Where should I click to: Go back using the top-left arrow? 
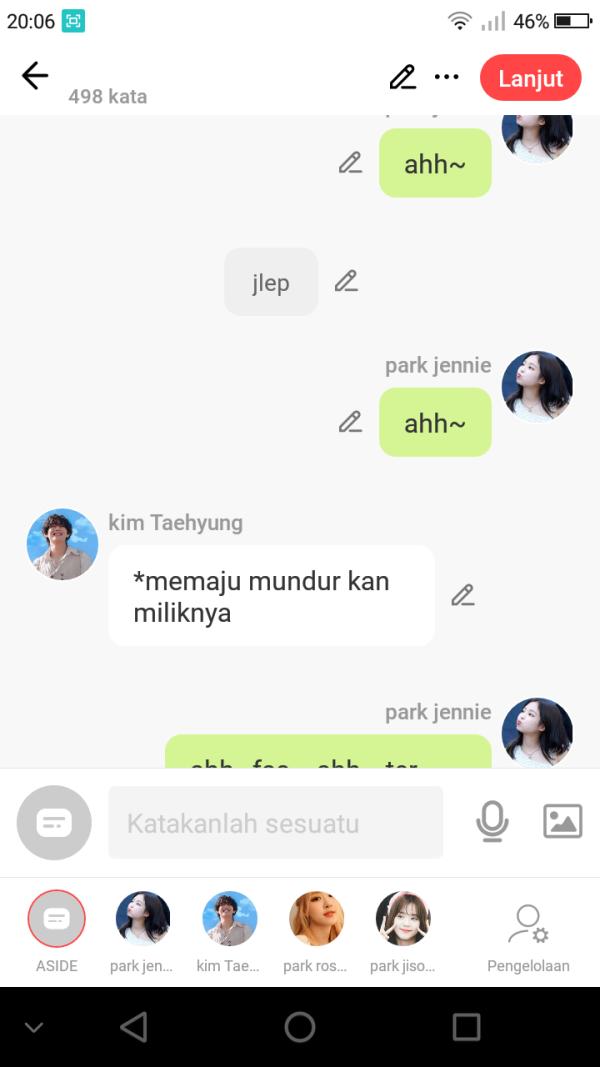click(35, 76)
